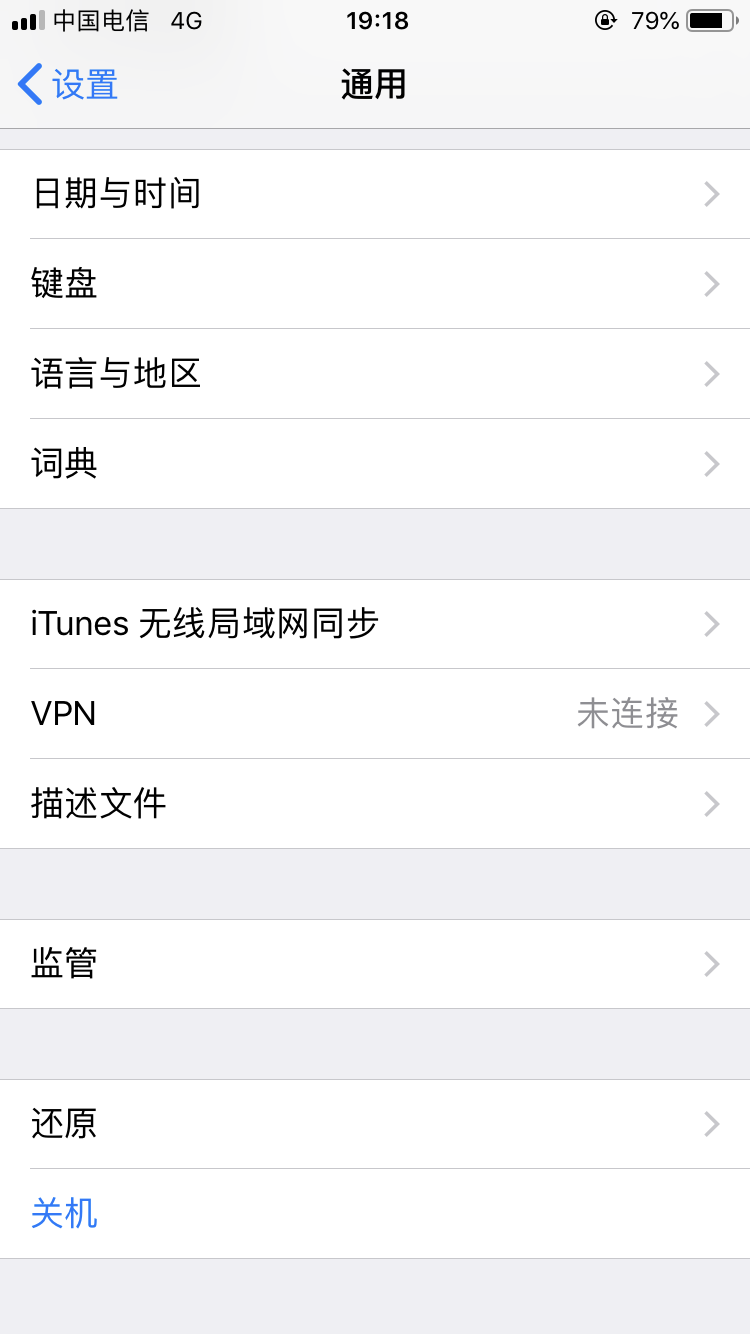
Task: Open 描述文件 row
Action: [375, 804]
